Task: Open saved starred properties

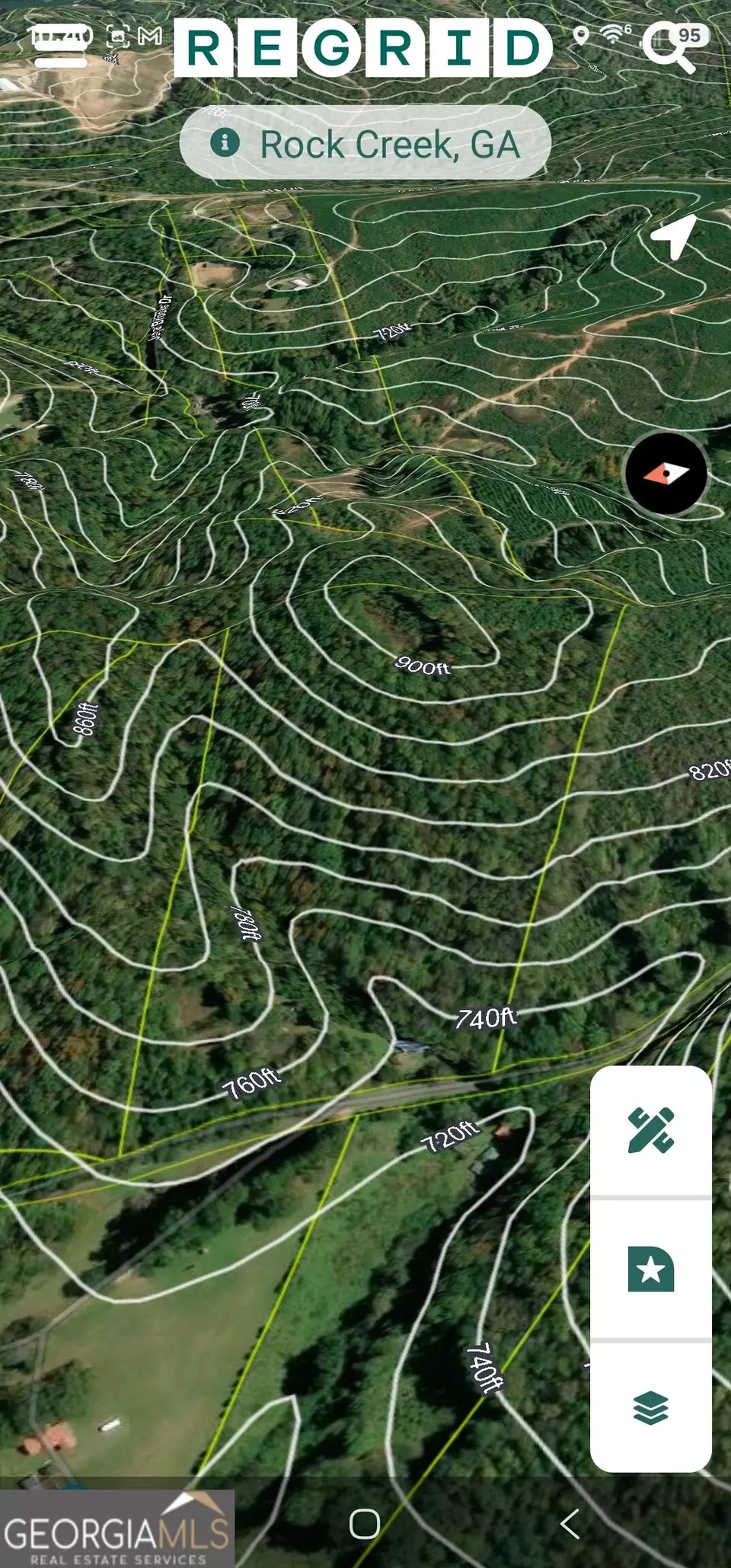Action: click(x=651, y=1269)
